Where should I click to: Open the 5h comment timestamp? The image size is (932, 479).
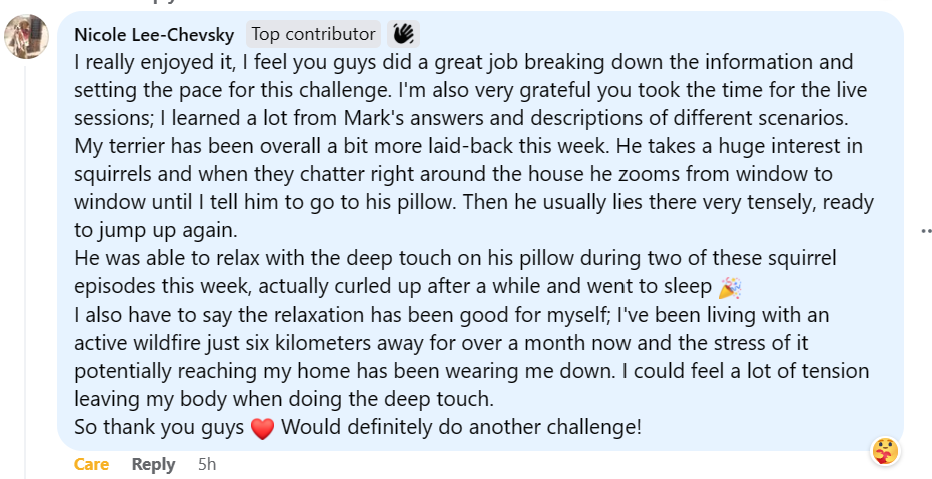click(x=207, y=464)
